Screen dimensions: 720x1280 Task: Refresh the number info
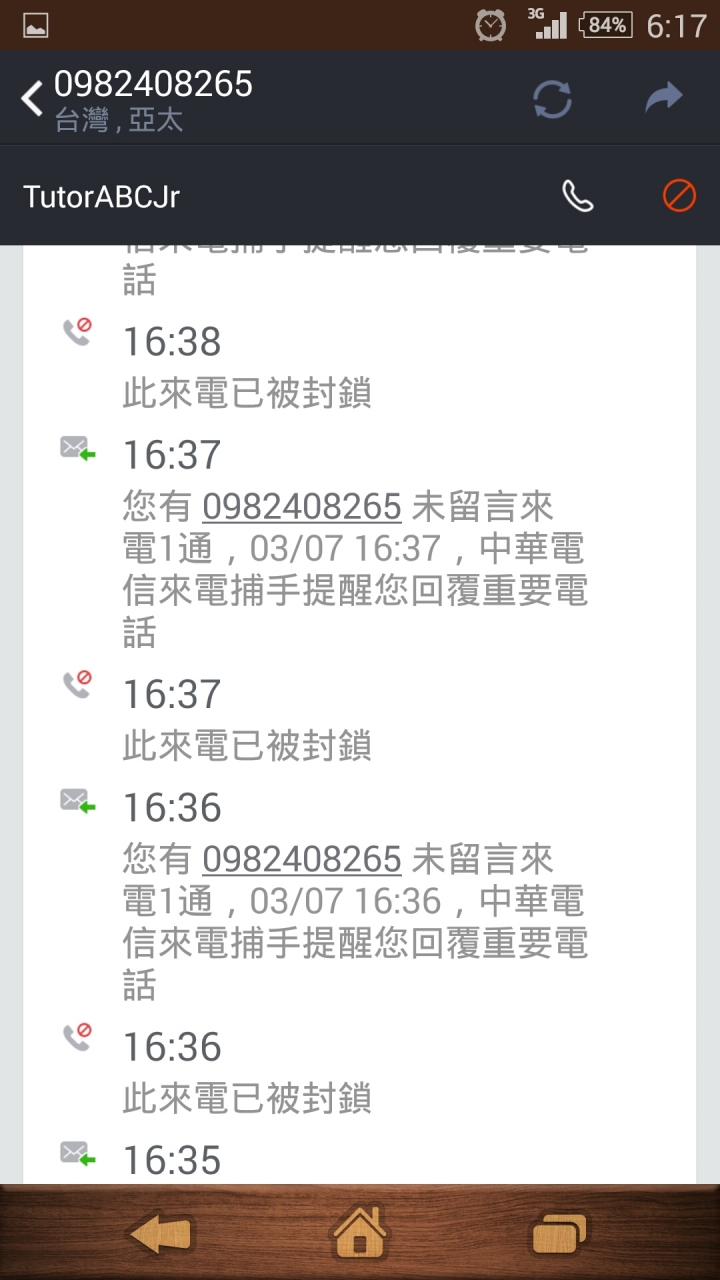(x=552, y=99)
